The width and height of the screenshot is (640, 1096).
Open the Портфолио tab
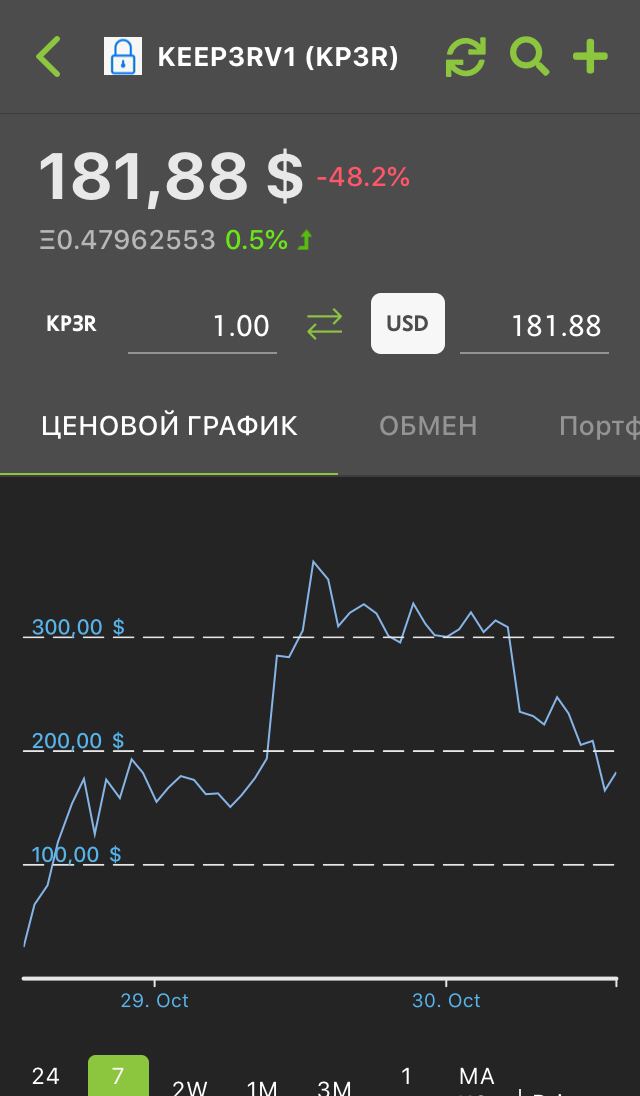pos(599,426)
